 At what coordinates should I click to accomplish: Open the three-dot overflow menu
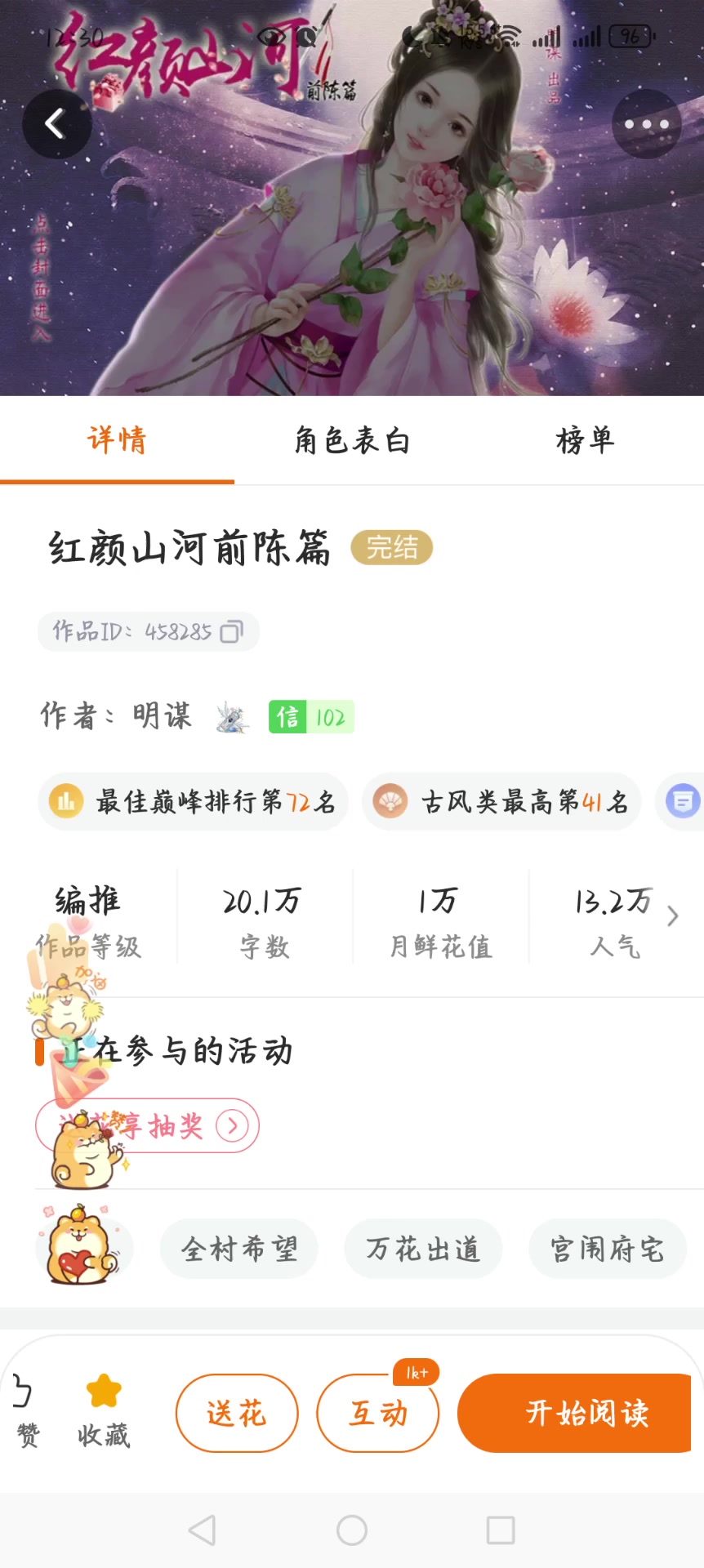point(646,124)
